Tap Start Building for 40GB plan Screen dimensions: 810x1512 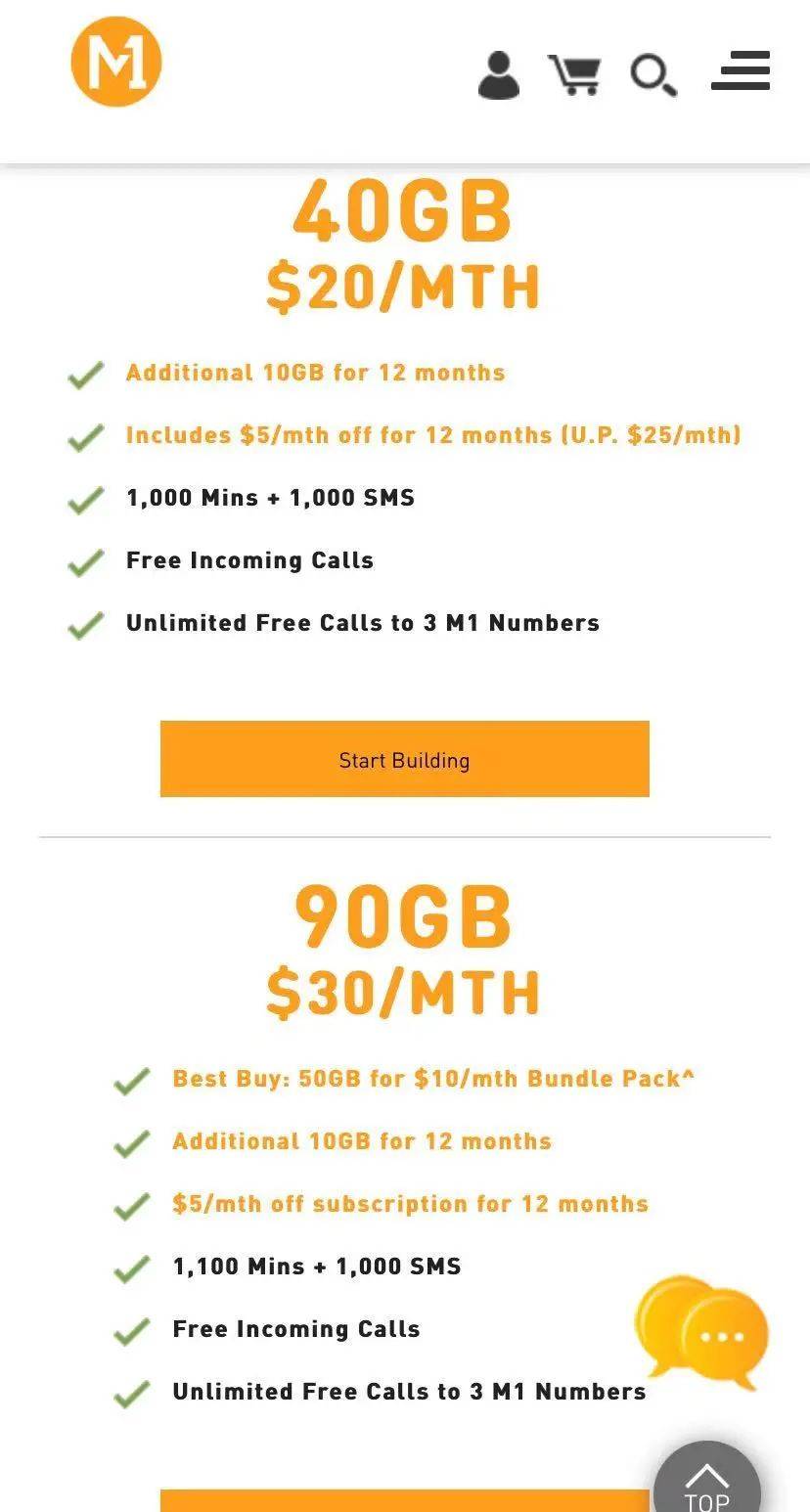404,759
